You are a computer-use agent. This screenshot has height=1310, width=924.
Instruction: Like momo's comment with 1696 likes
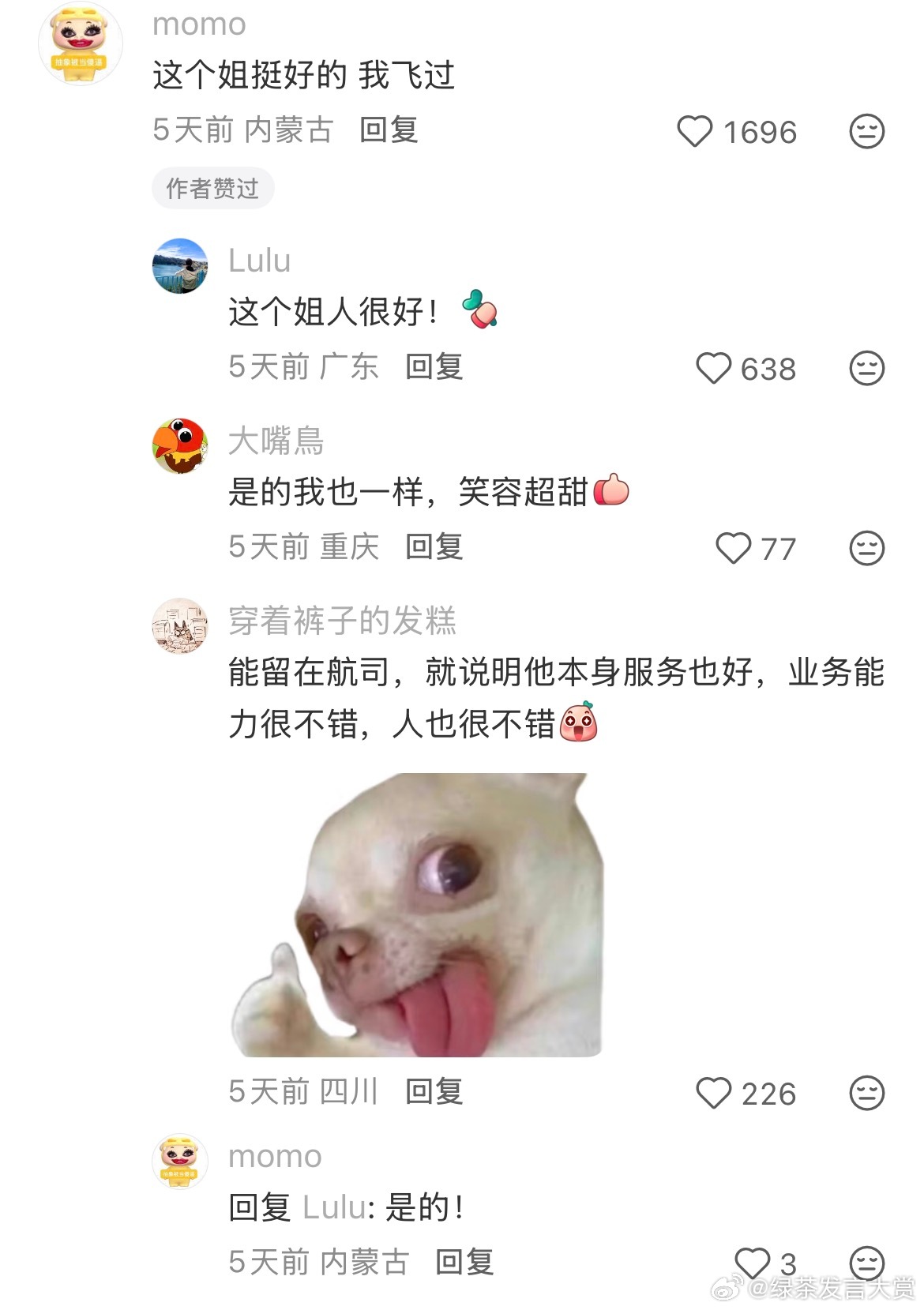click(695, 132)
